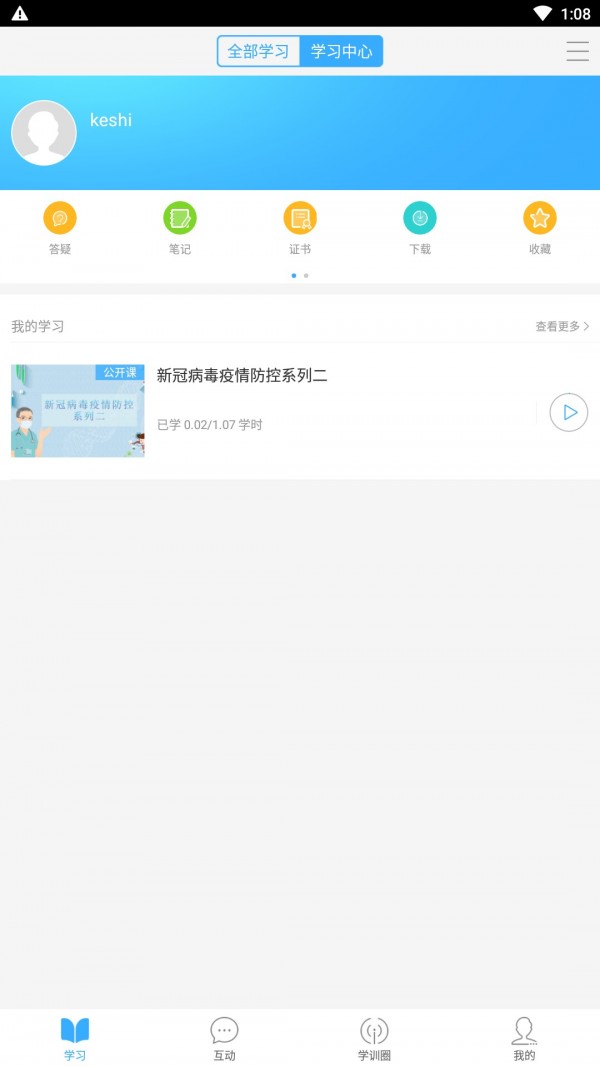
Task: Open the hamburger menu
Action: (x=577, y=51)
